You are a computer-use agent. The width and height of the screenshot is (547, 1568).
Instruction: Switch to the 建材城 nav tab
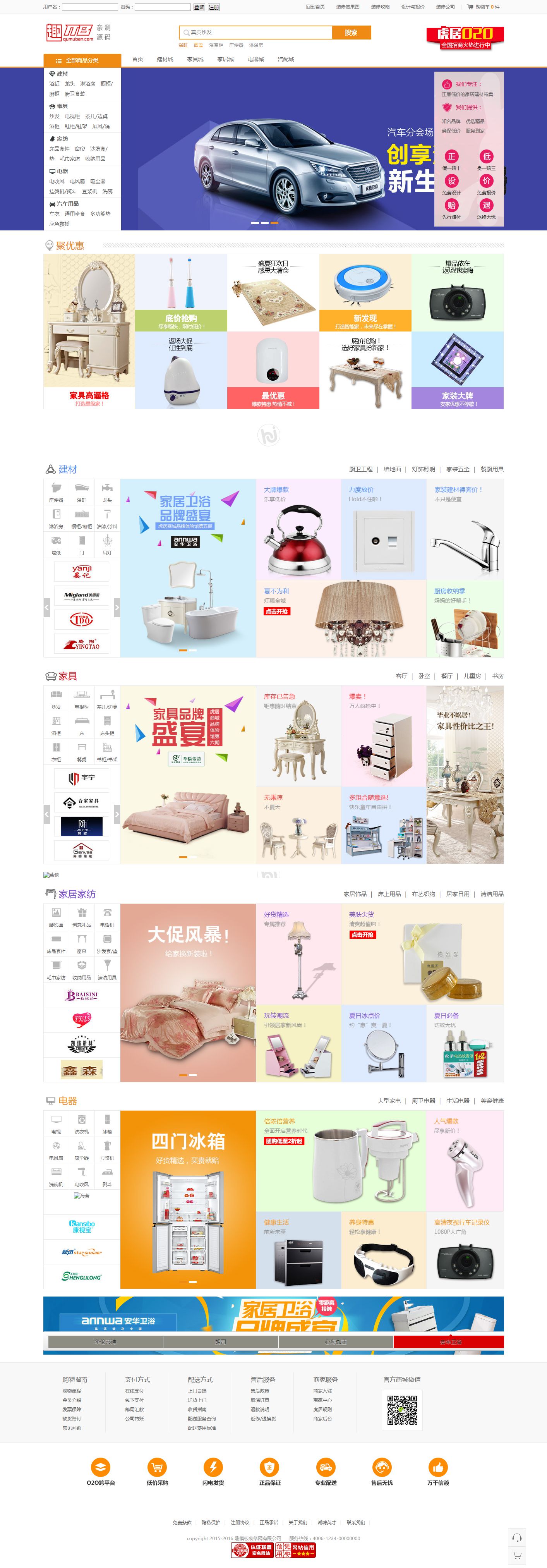pyautogui.click(x=165, y=60)
